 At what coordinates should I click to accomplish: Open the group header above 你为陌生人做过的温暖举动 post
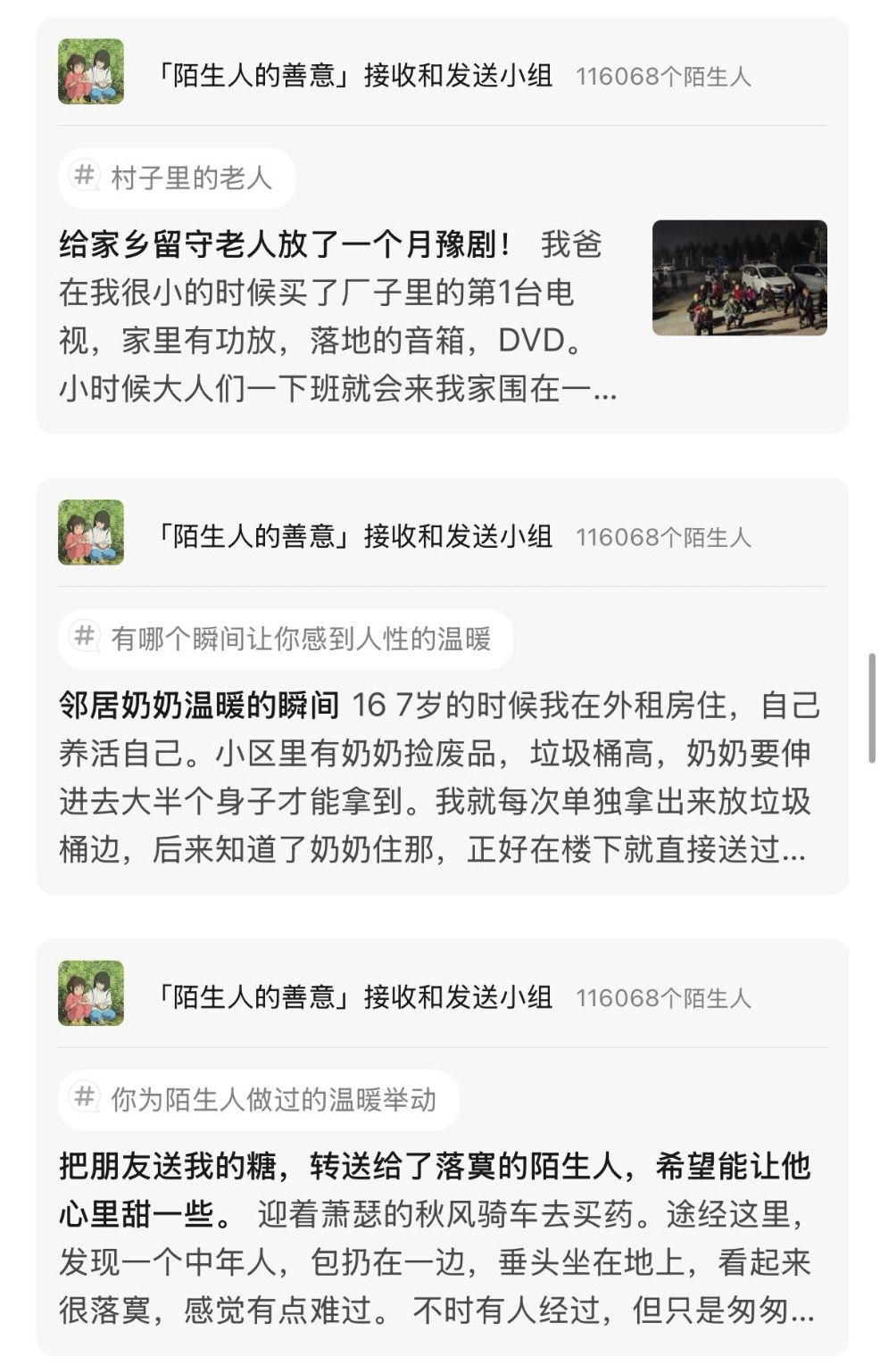(x=353, y=996)
